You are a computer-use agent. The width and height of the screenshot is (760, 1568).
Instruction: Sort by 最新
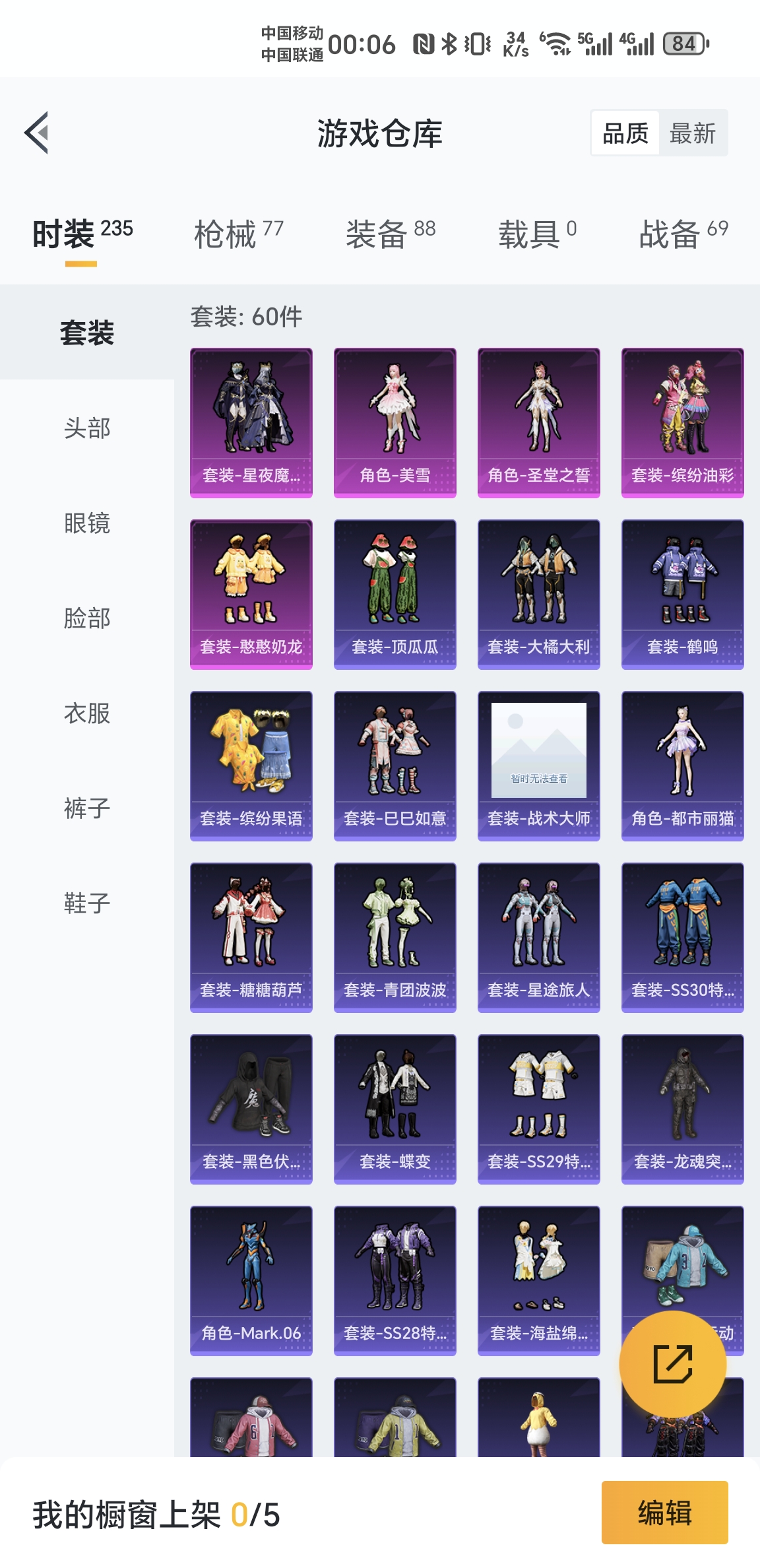tap(692, 133)
